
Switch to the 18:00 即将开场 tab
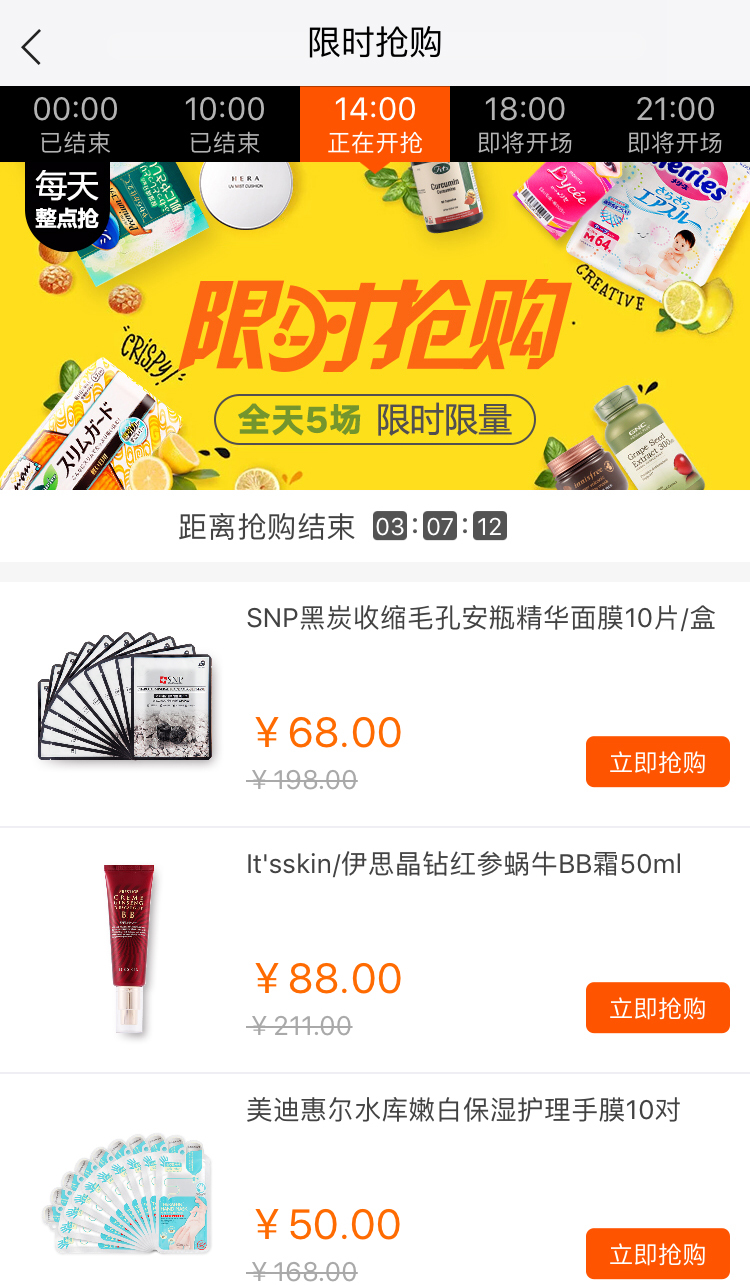[x=525, y=124]
